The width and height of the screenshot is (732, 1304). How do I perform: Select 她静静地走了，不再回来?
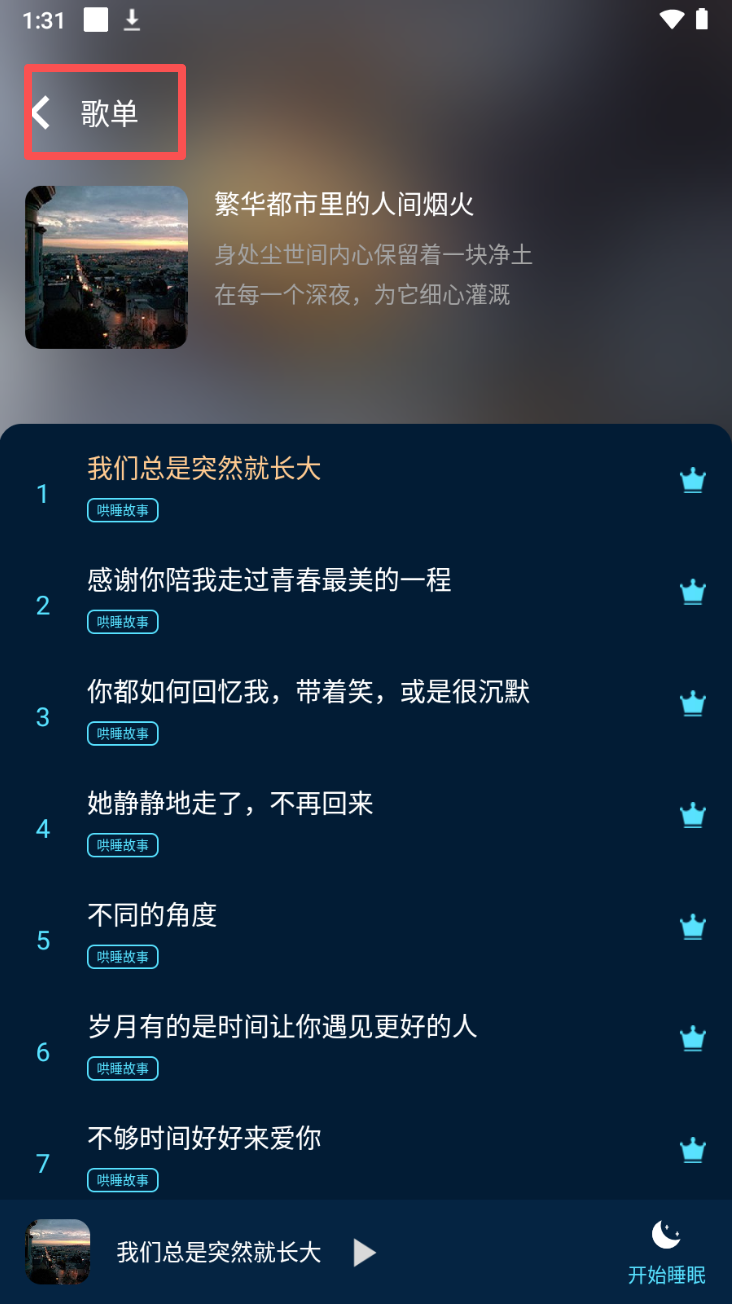pos(230,804)
